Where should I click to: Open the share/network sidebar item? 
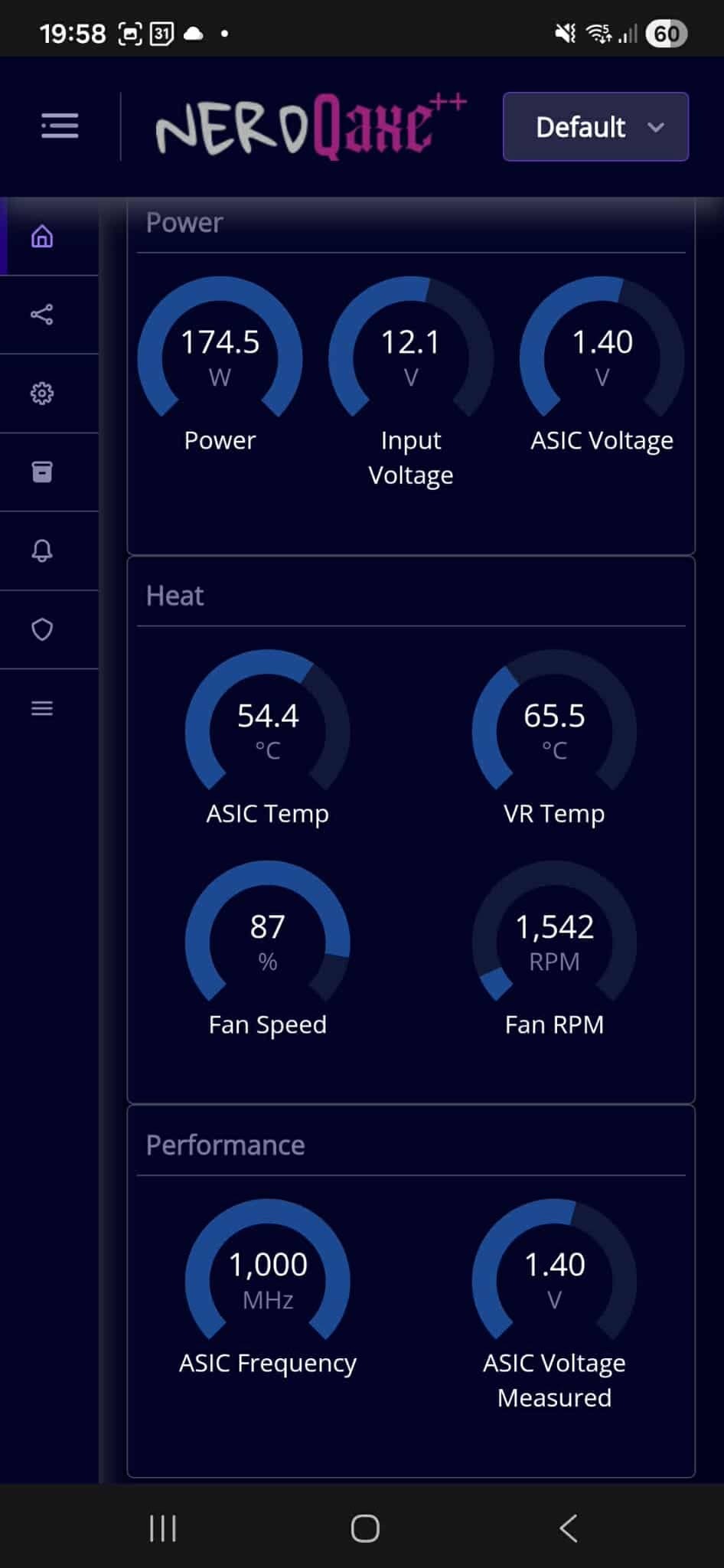pyautogui.click(x=42, y=315)
